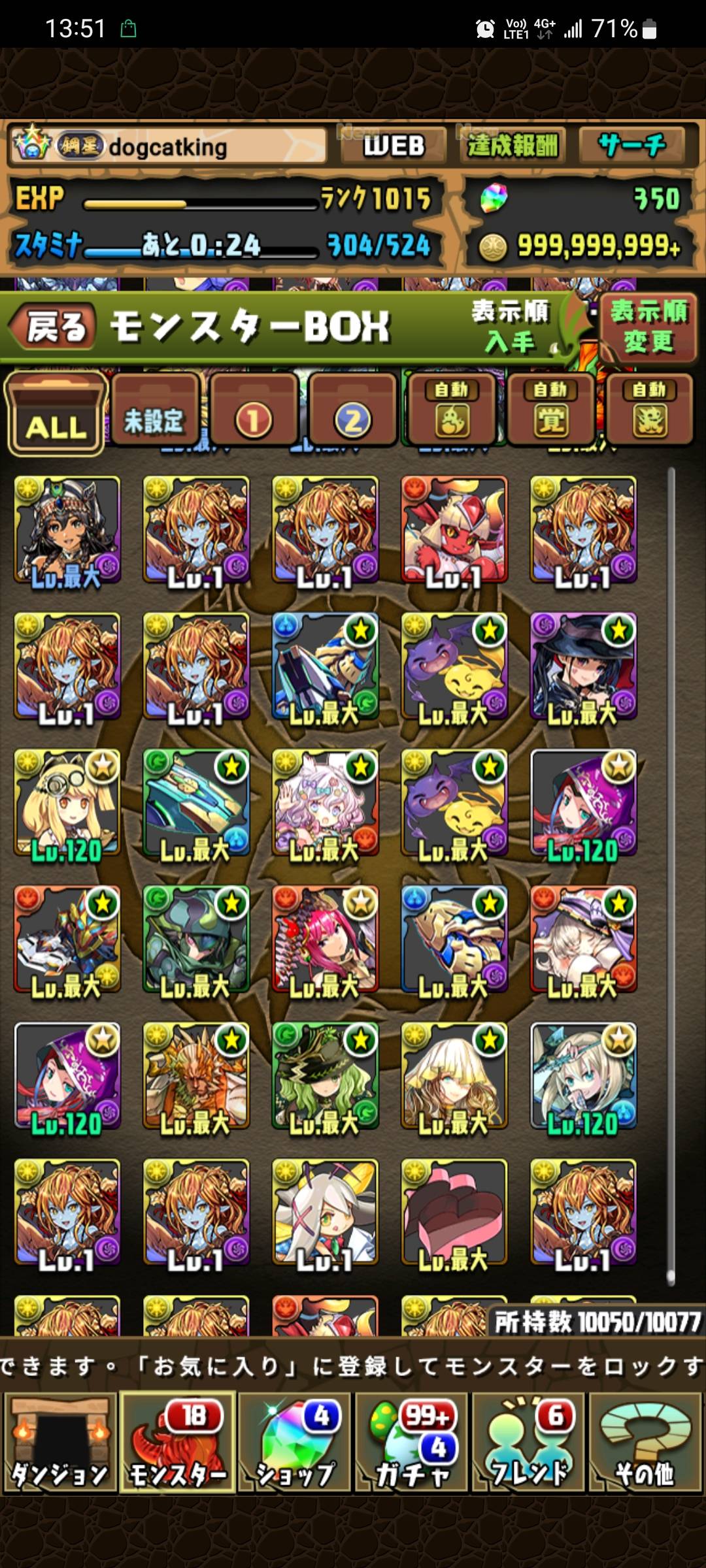Image resolution: width=706 pixels, height=1568 pixels.
Task: Open the 自動 覚 auto folder tab
Action: click(x=550, y=411)
